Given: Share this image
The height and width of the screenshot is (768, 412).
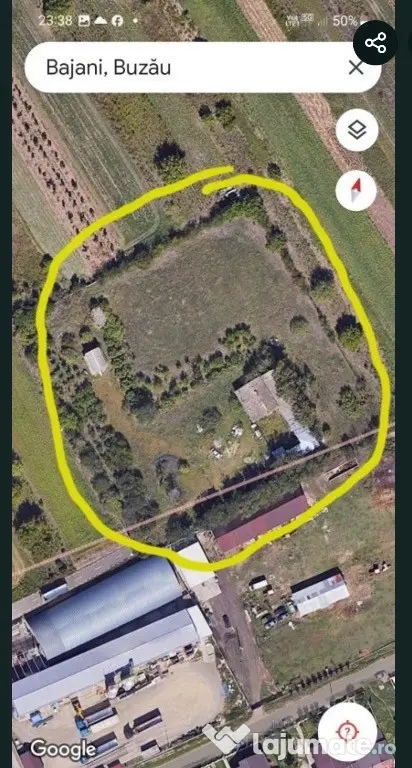Looking at the screenshot, I should 375,43.
